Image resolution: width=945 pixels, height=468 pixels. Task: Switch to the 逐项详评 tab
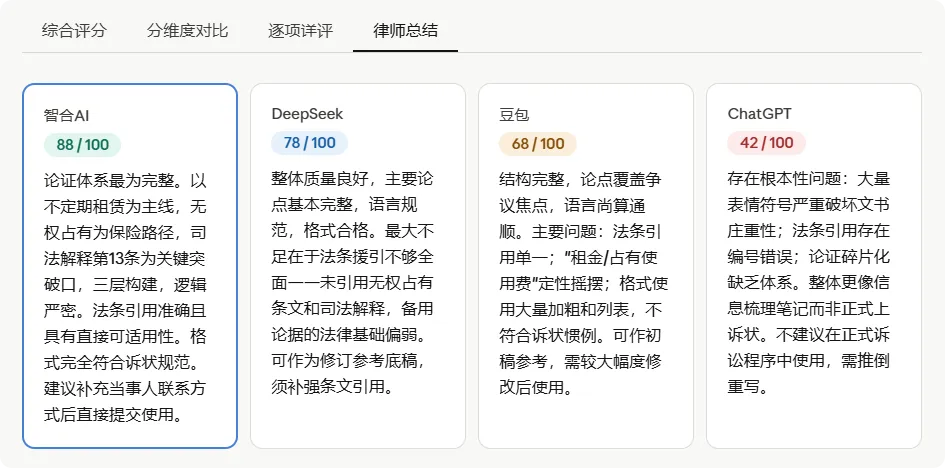point(300,31)
